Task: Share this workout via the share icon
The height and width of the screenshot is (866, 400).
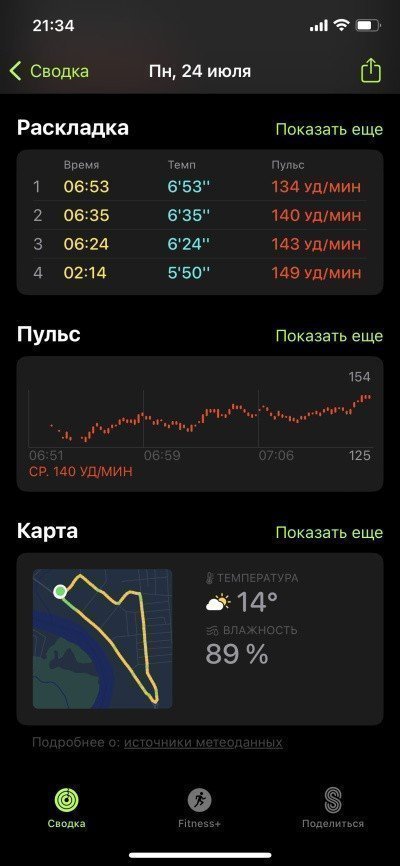Action: coord(371,71)
